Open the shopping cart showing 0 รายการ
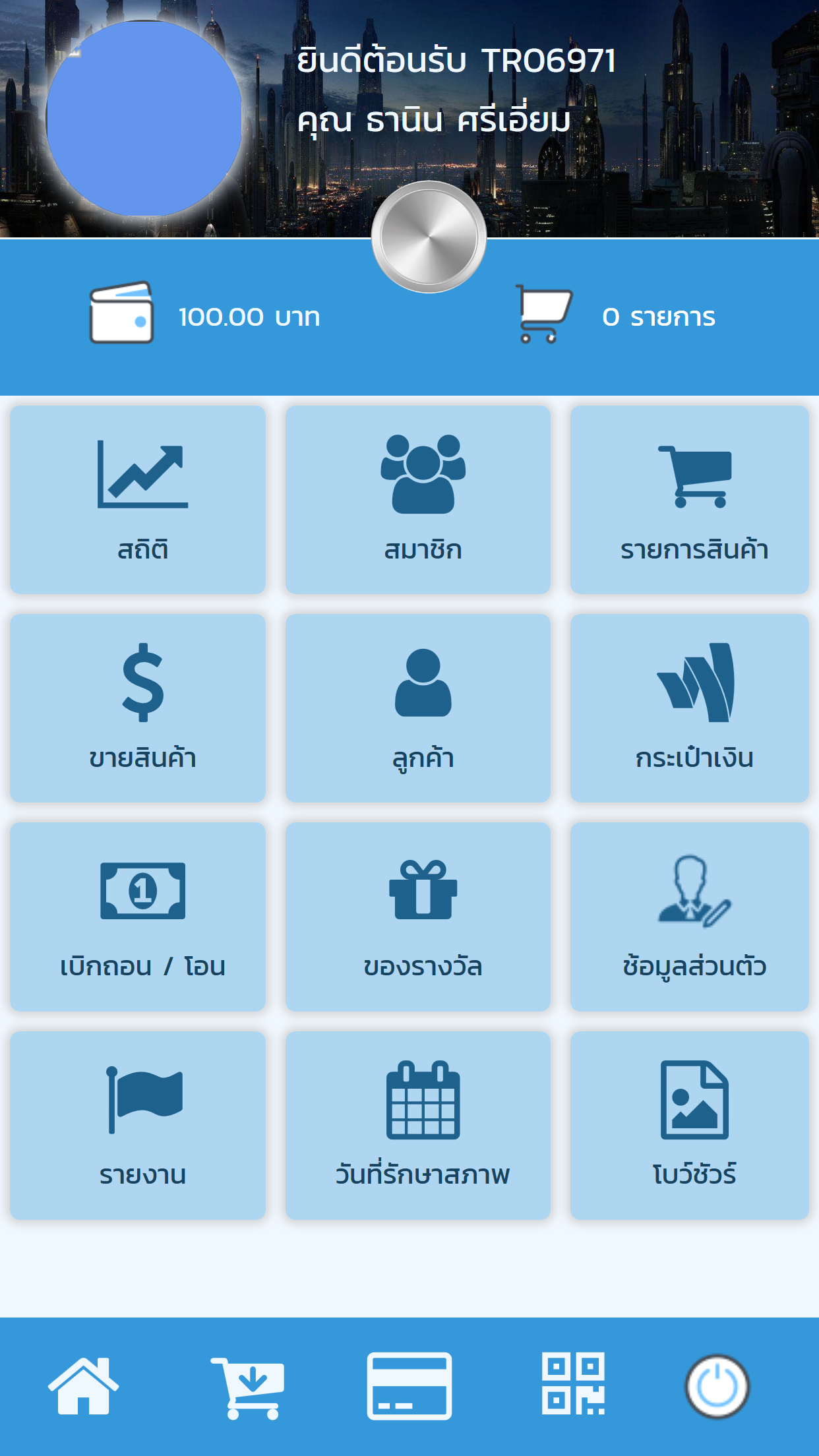 (x=615, y=315)
